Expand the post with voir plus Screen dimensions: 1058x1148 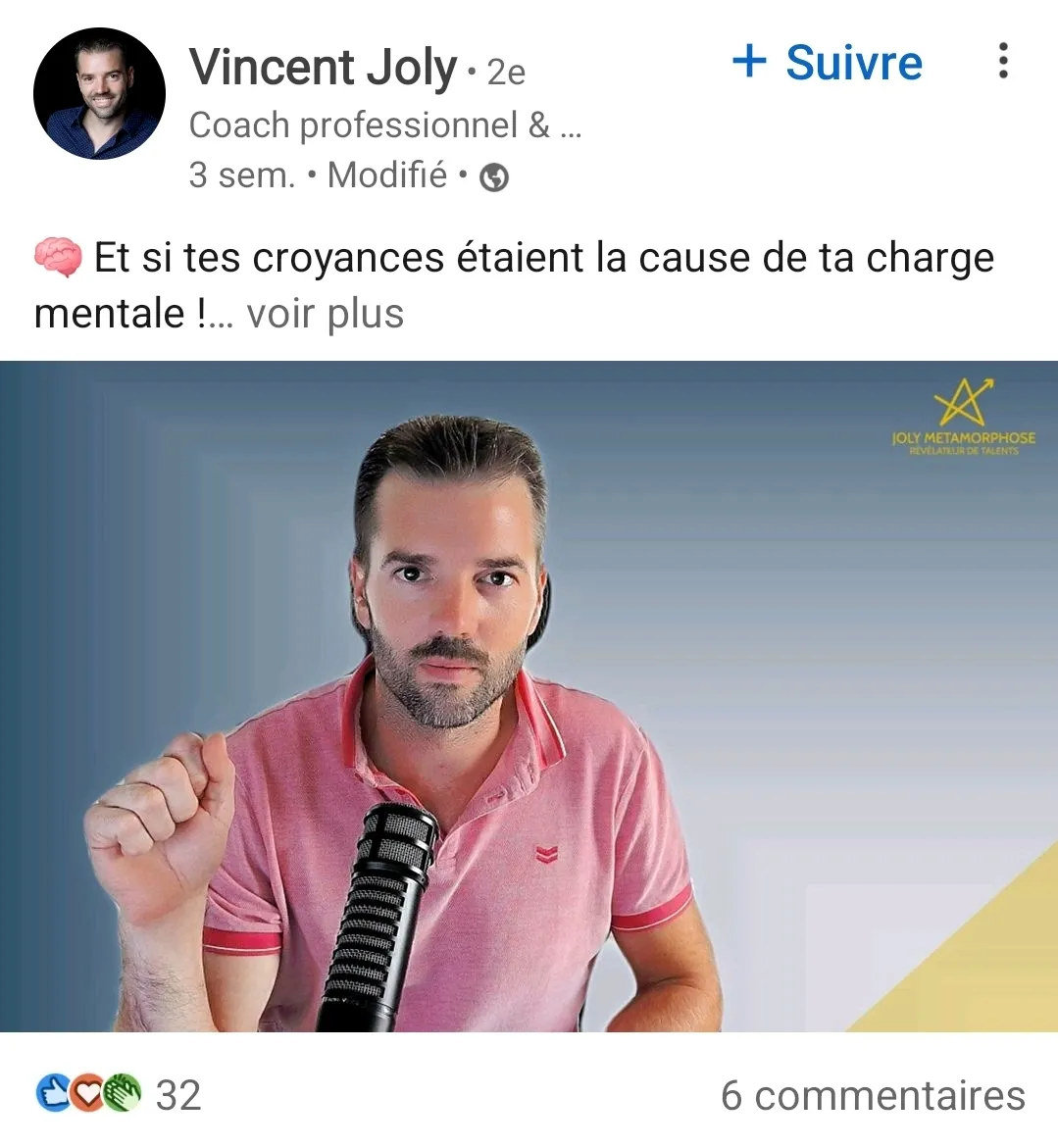point(325,314)
